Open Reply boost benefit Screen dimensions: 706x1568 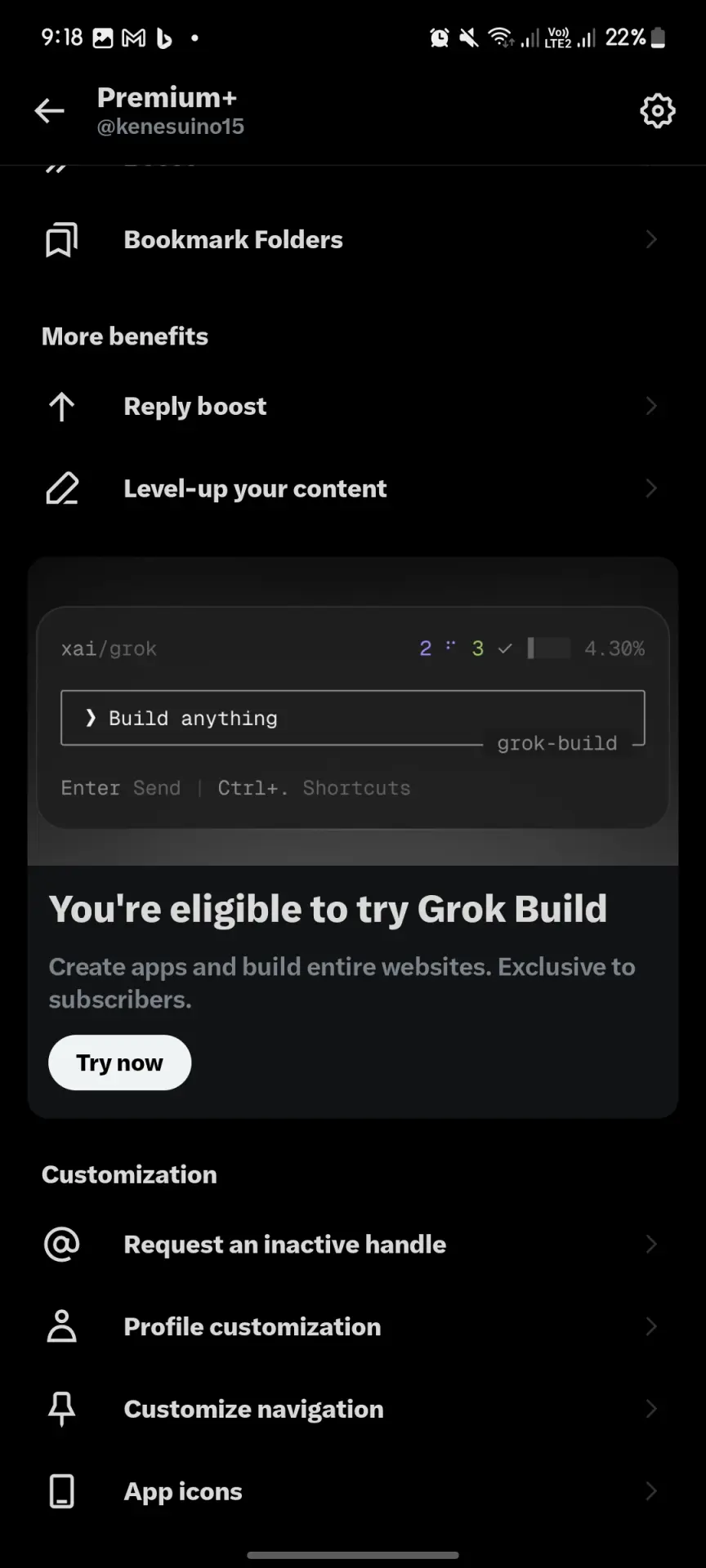click(x=353, y=407)
